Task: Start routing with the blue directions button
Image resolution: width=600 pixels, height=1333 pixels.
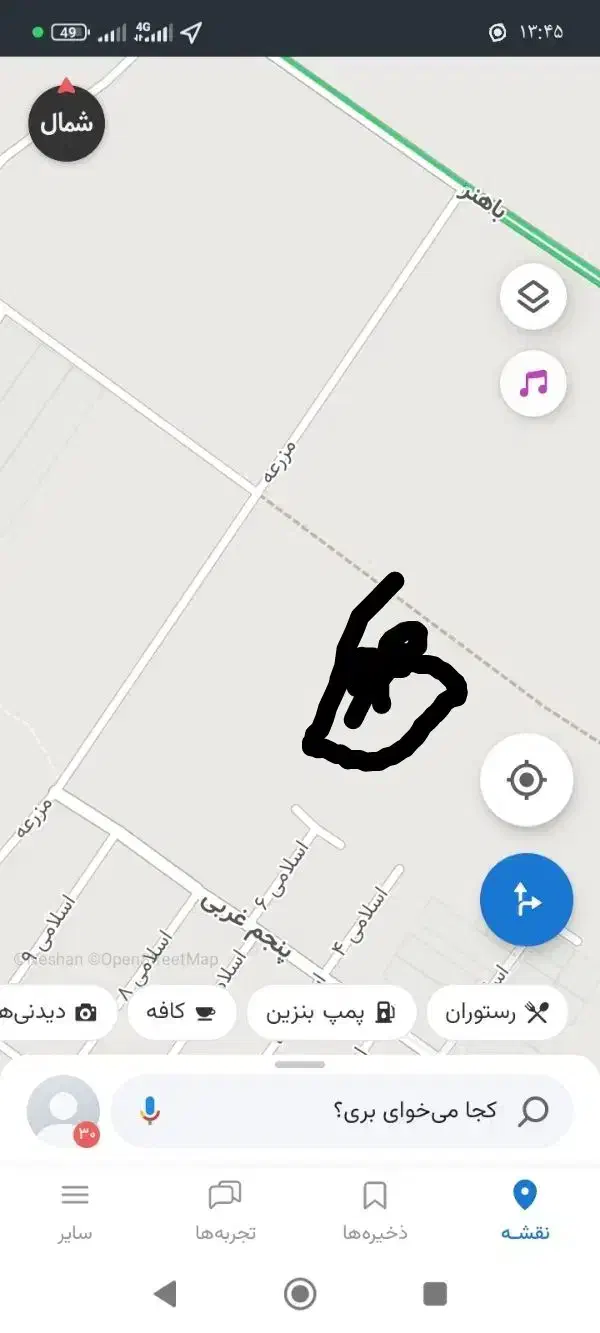Action: (x=526, y=899)
